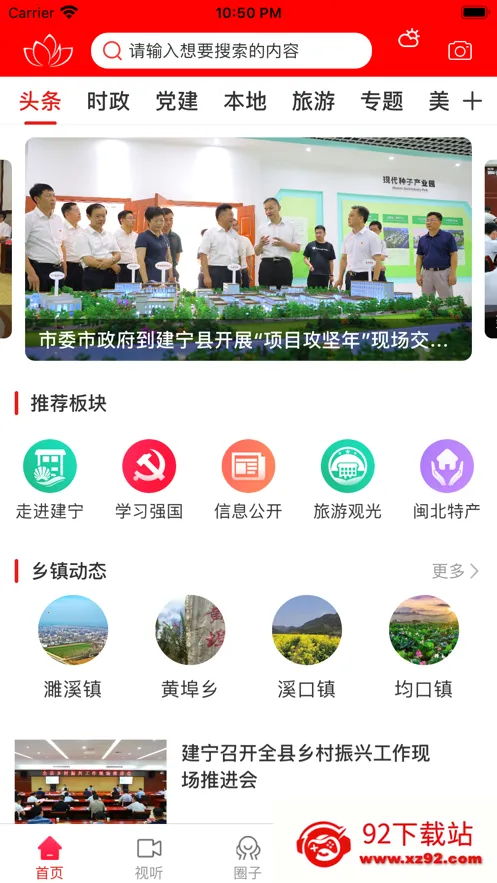Open 濉溪镇 township news
Screen dimensions: 497x883
73,648
